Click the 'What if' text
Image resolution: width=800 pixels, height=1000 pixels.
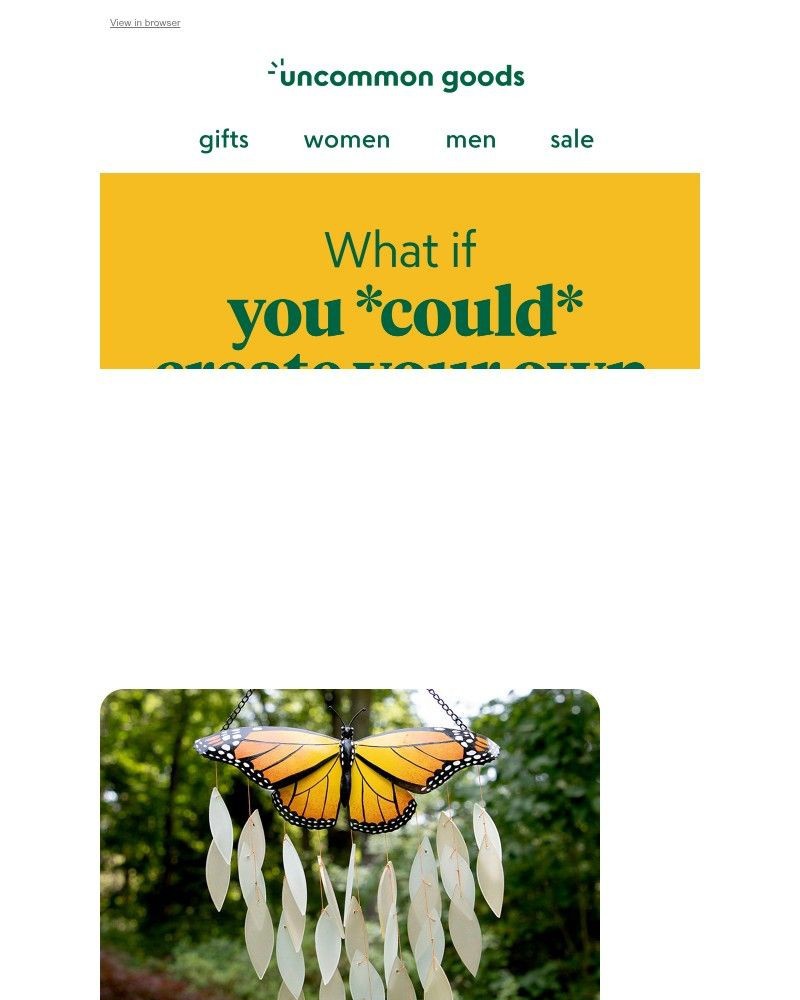pos(398,250)
